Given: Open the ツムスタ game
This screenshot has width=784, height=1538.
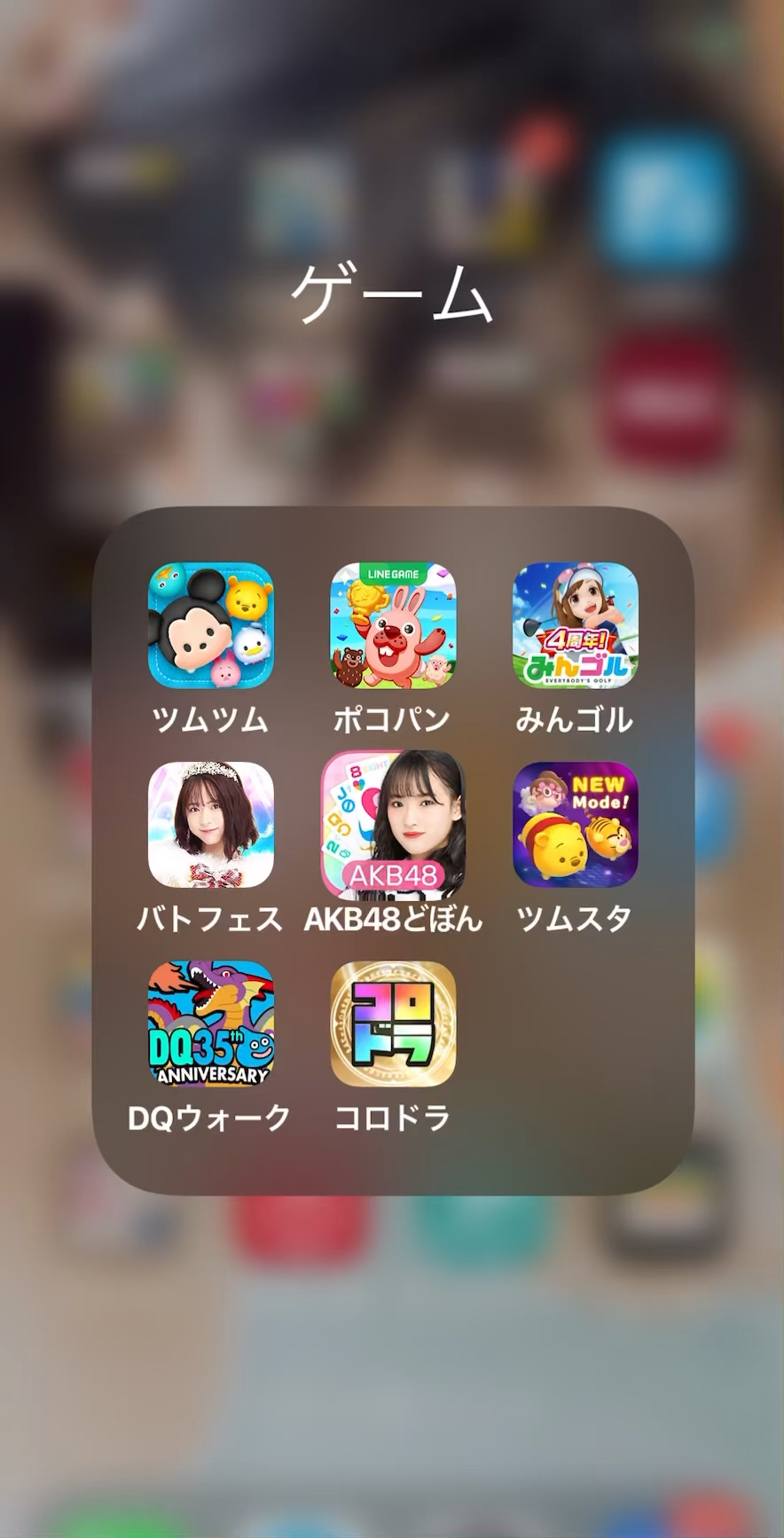Looking at the screenshot, I should point(576,825).
